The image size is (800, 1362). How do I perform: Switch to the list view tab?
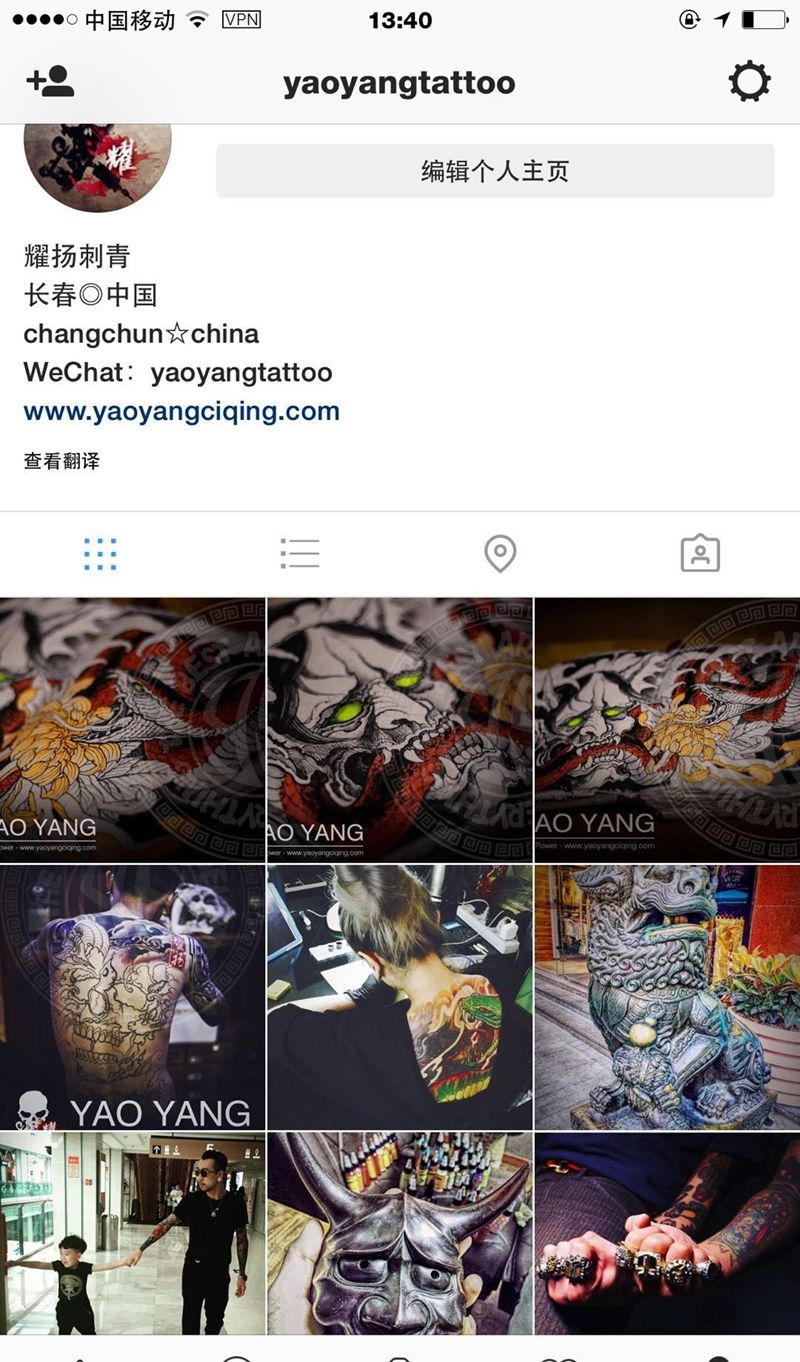299,553
